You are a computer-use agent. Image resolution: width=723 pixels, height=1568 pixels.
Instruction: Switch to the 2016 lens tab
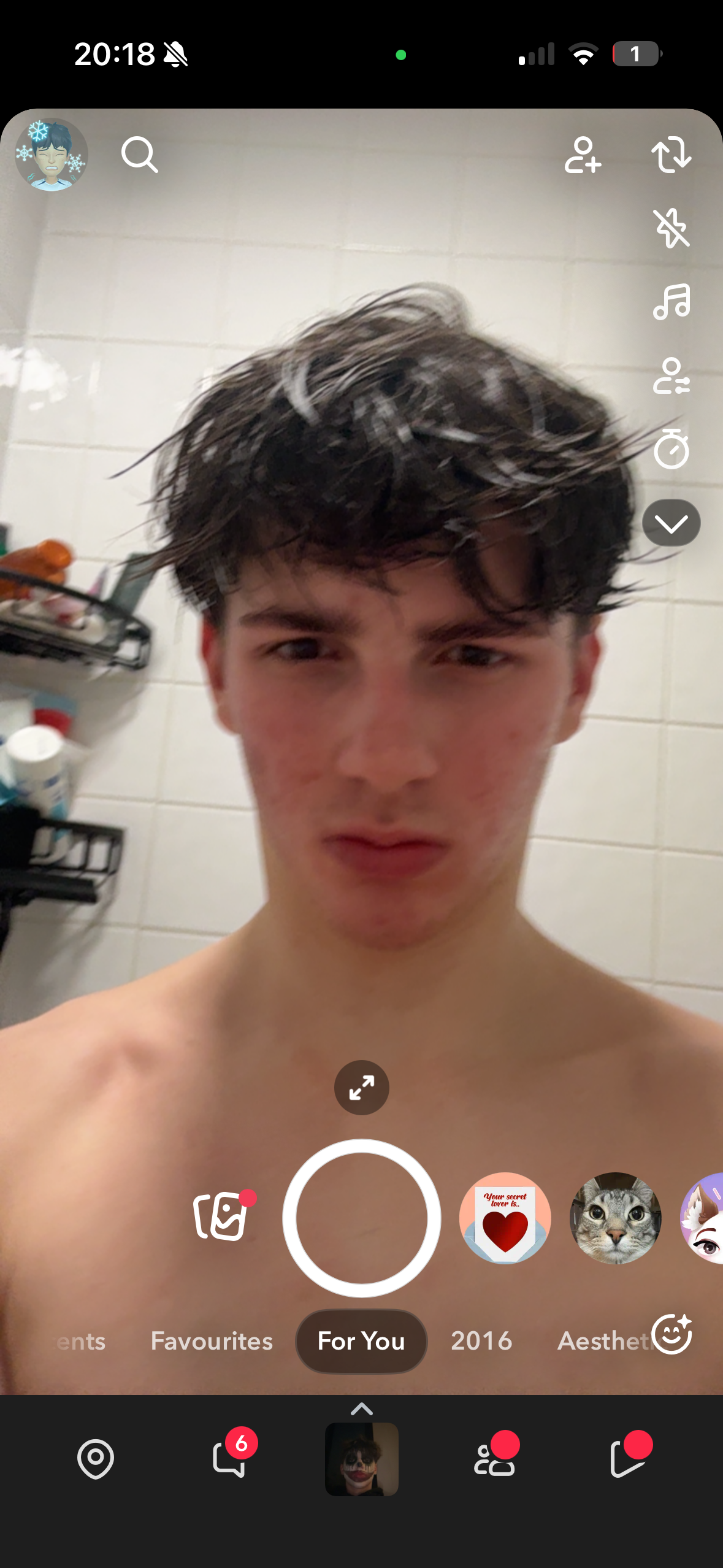(481, 1341)
